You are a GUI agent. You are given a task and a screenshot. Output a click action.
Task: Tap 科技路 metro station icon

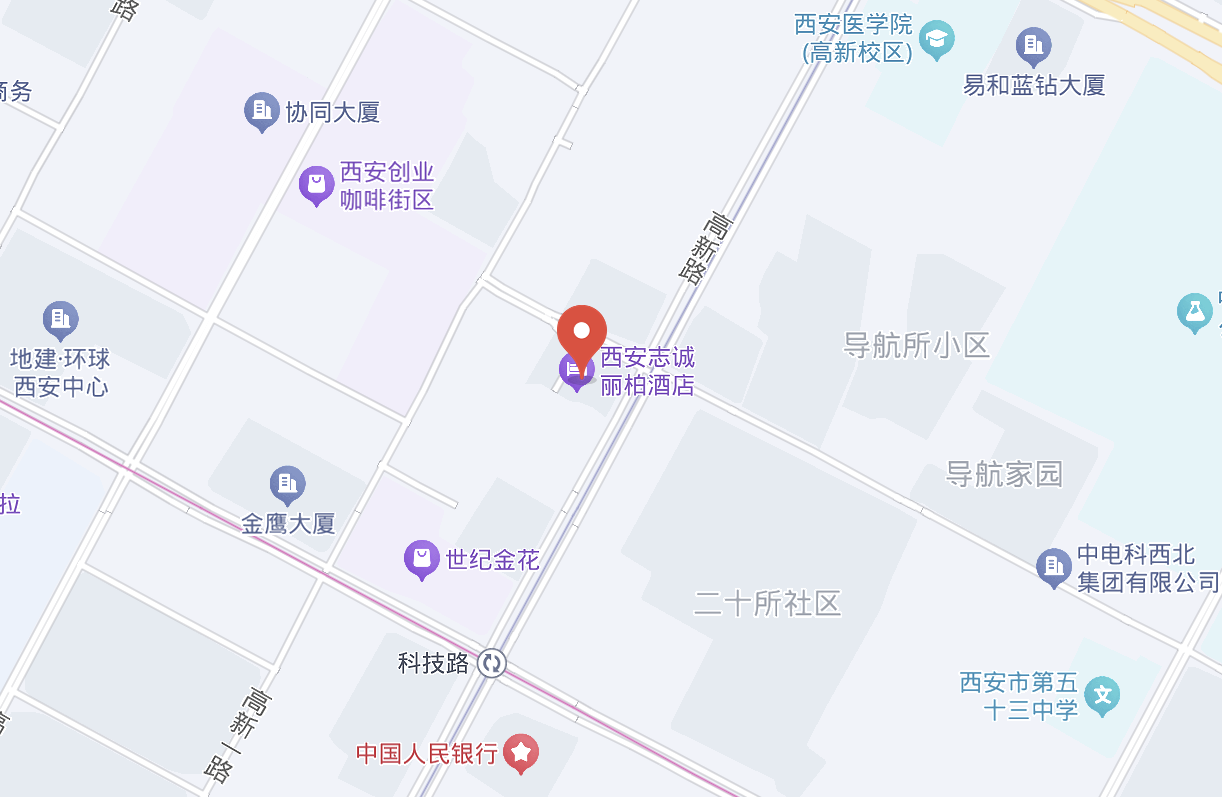click(x=491, y=663)
